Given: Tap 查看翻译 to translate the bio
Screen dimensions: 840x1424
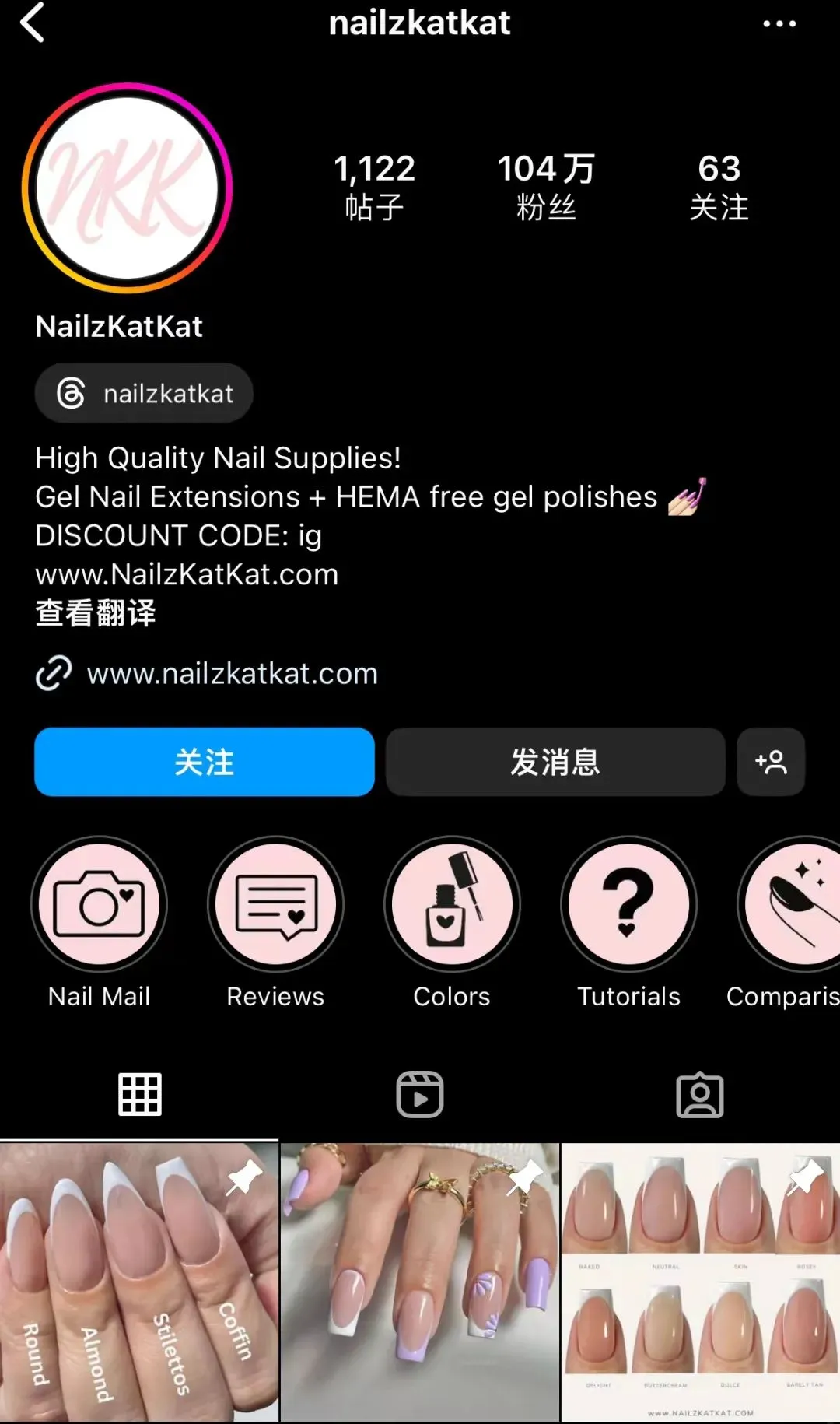Looking at the screenshot, I should 96,613.
